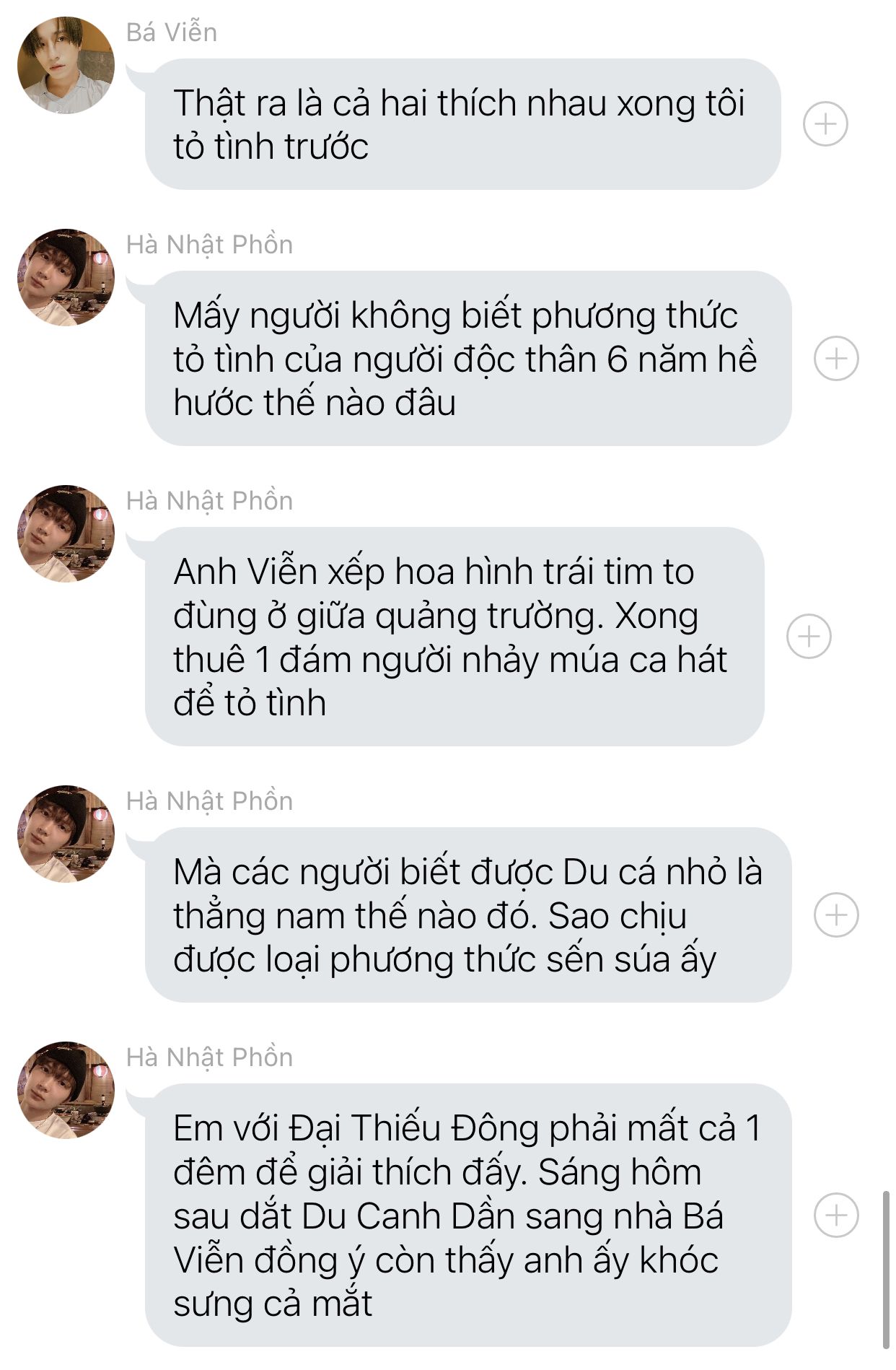Tap plus icon next to "Mà các người biết" message
The image size is (896, 1370).
click(836, 915)
